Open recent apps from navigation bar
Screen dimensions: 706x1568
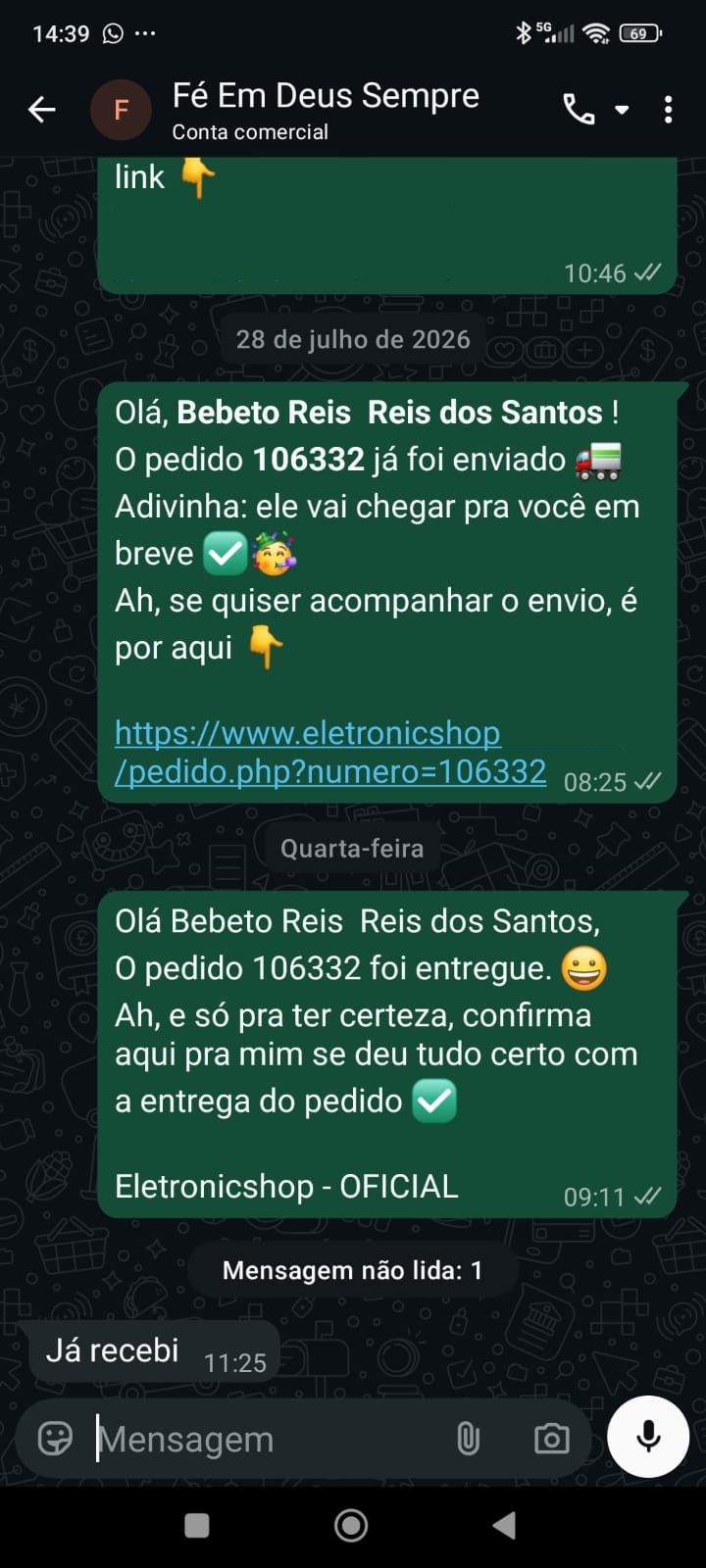click(197, 1525)
